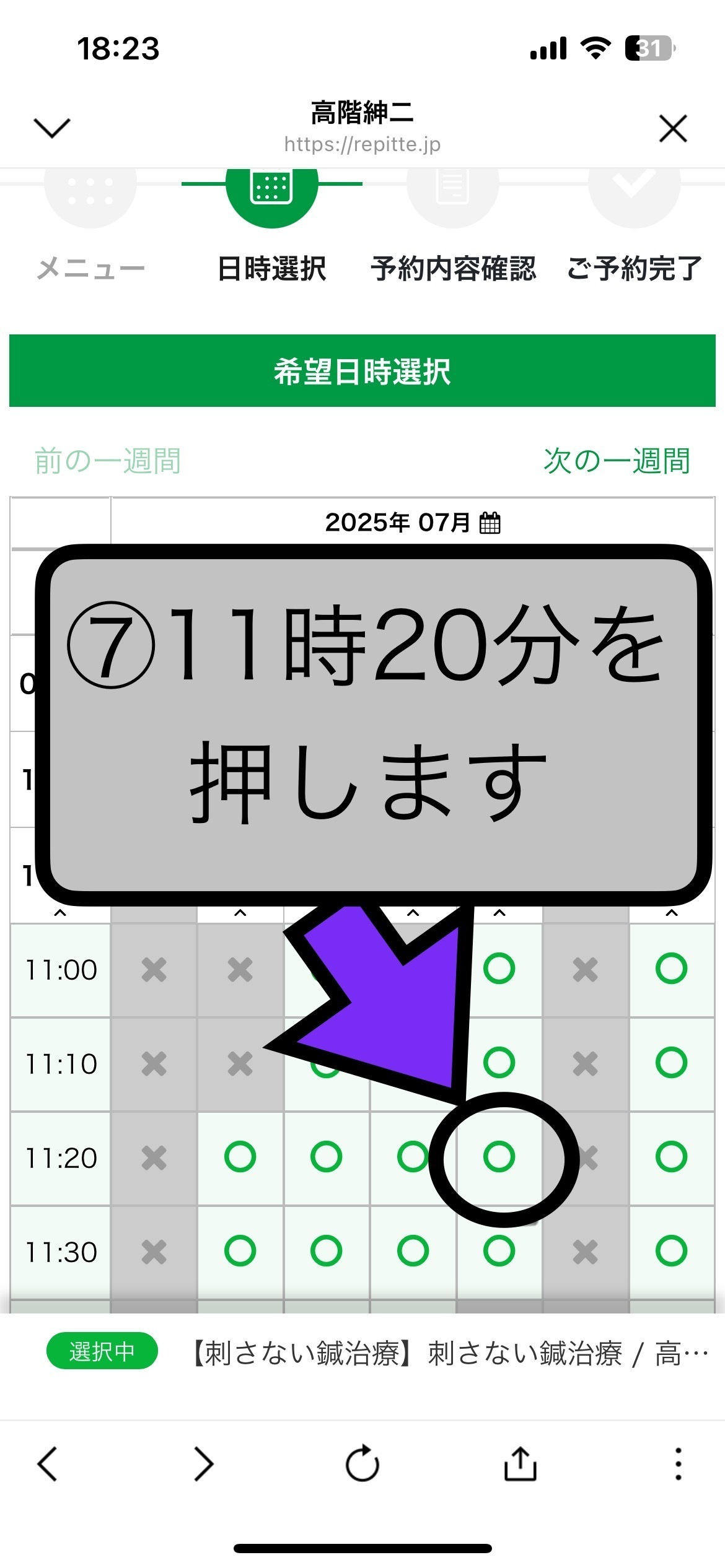The image size is (725, 1568).
Task: Minimize the browser with the down chevron
Action: click(x=52, y=128)
